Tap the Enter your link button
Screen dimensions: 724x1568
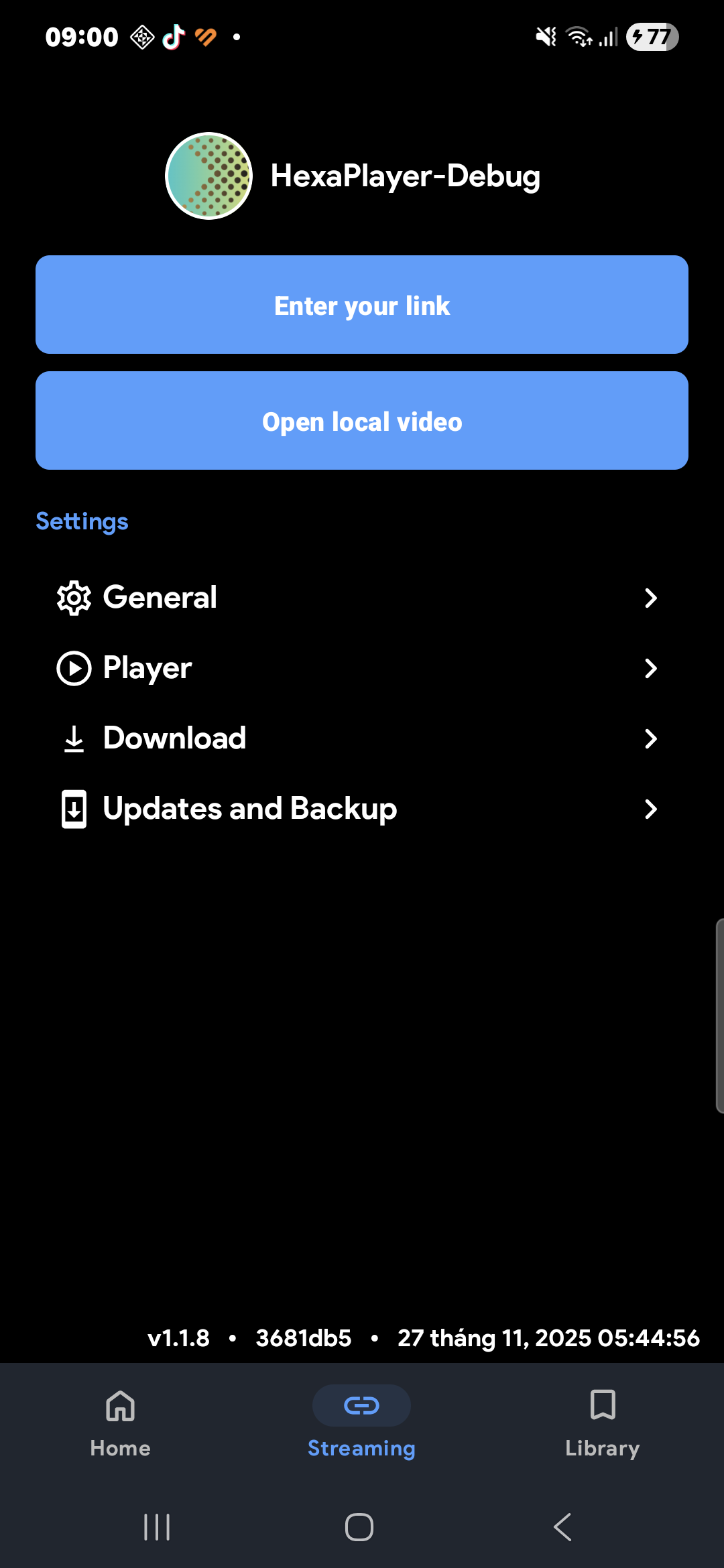[362, 305]
